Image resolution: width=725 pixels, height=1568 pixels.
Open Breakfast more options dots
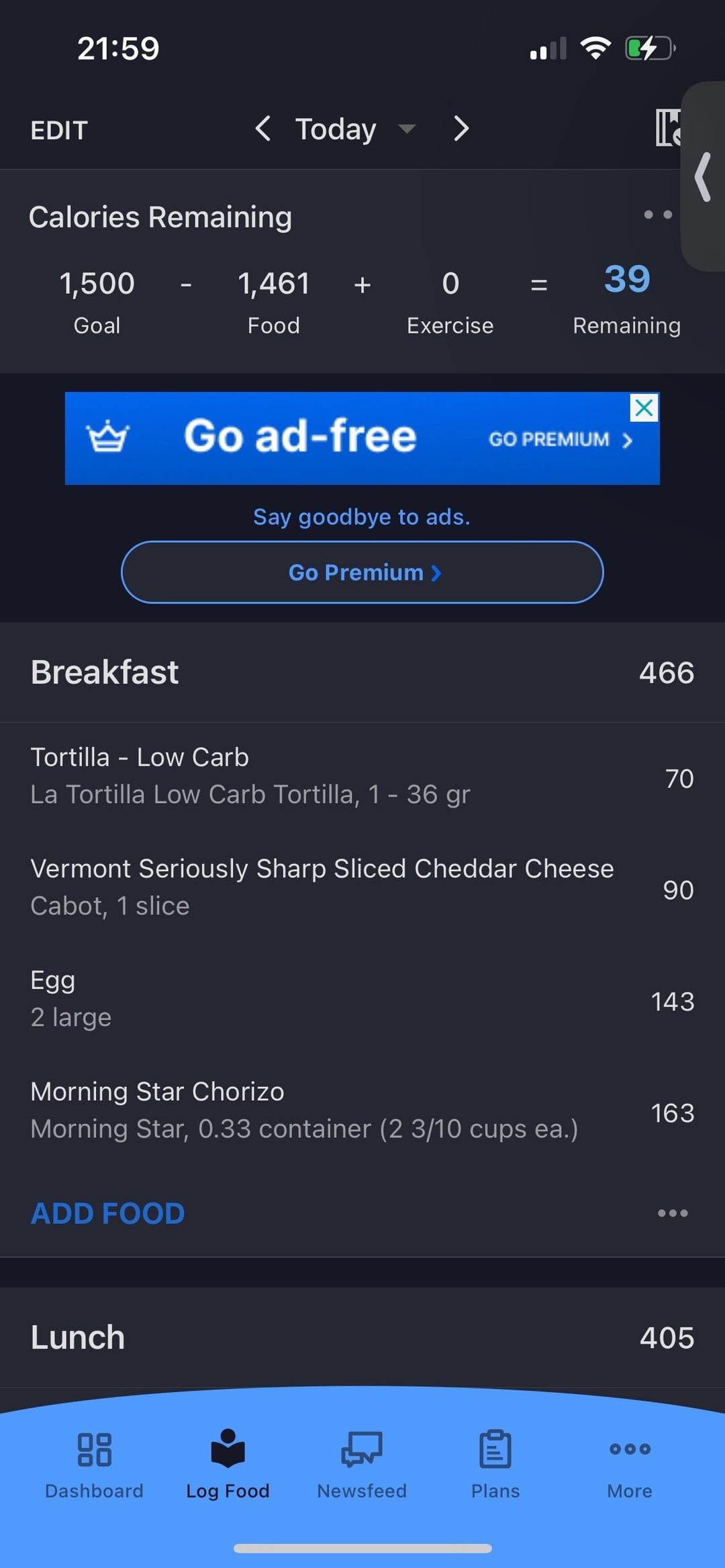673,1213
